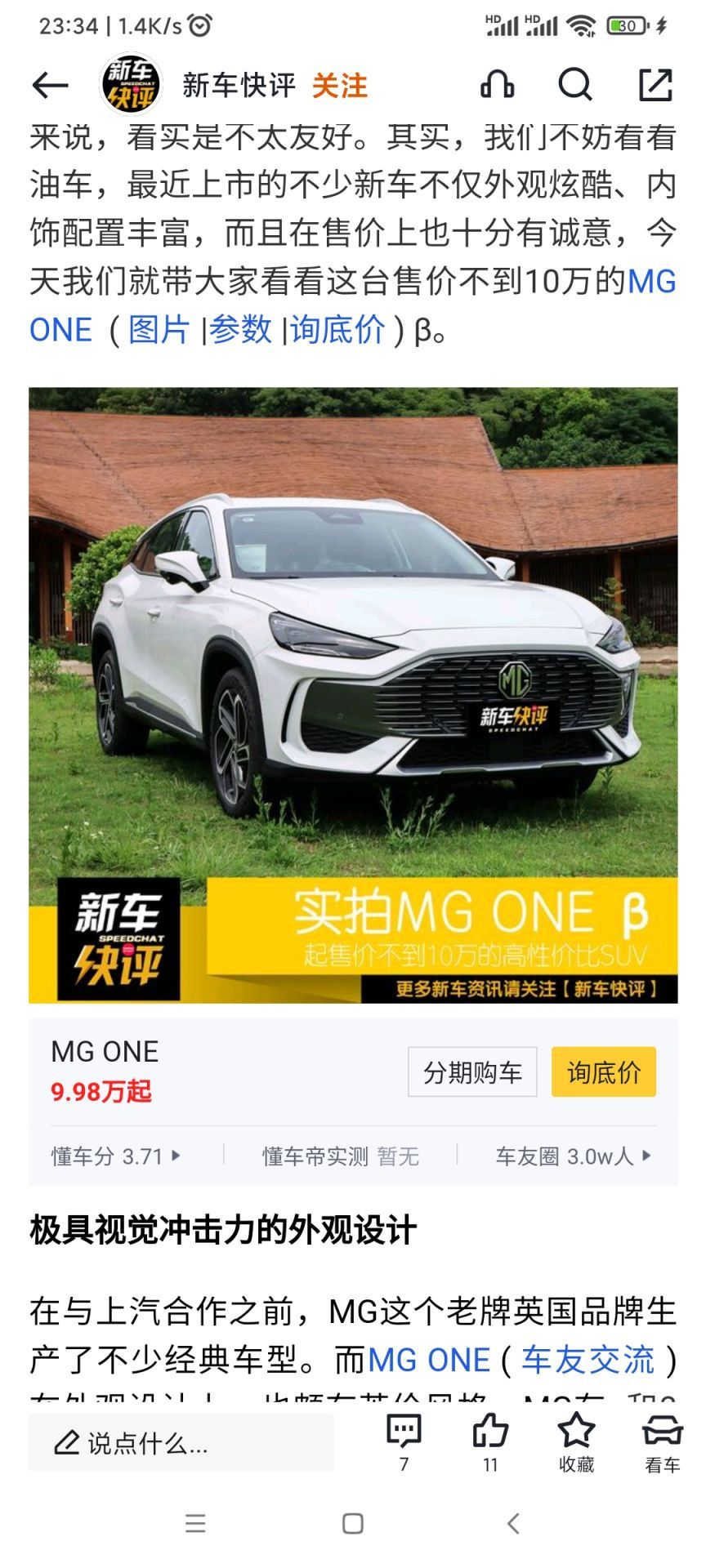Select 分期购车 button
The height and width of the screenshot is (1568, 706).
[472, 1071]
